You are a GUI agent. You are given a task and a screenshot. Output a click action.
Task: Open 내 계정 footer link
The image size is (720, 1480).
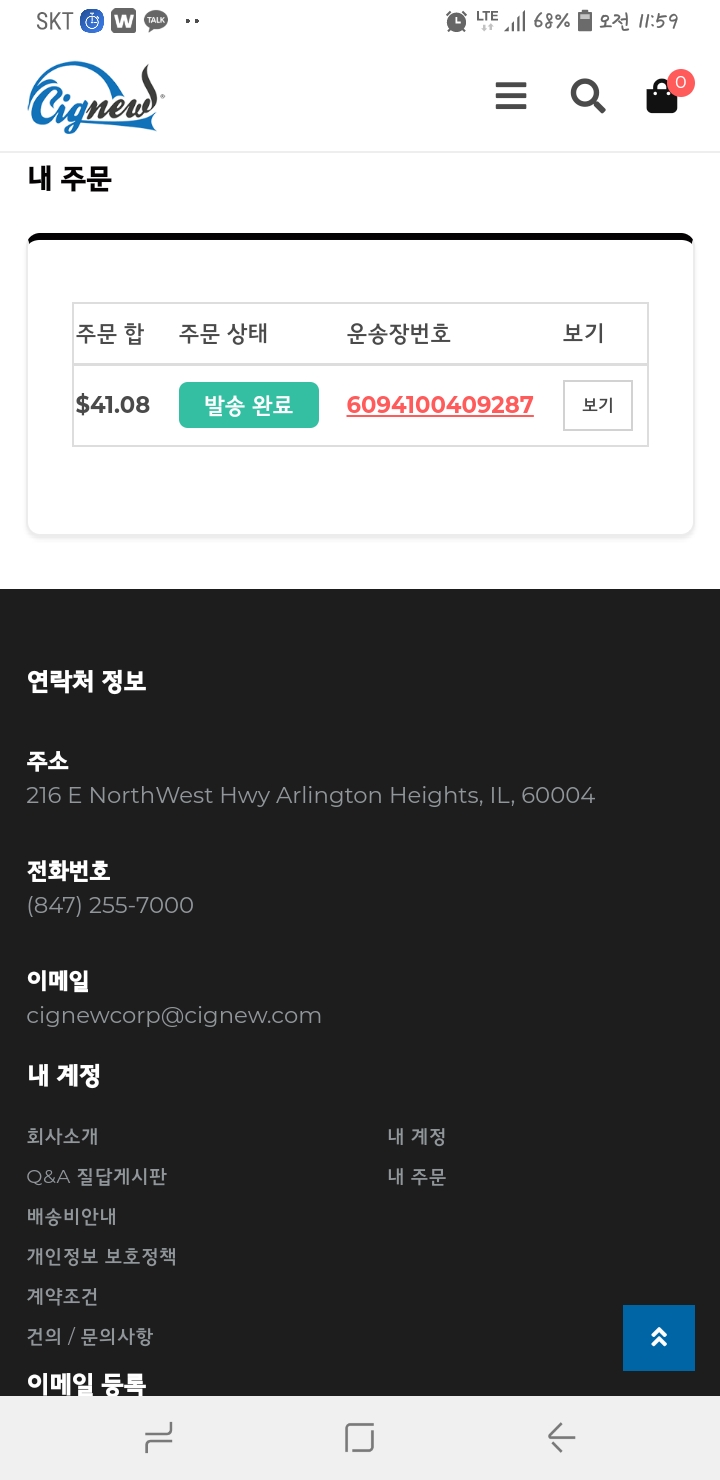point(417,1136)
